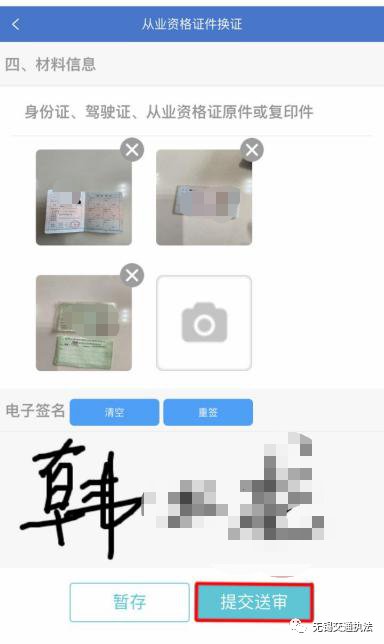The image size is (384, 644).
Task: Open the green certificate thumbnail
Action: click(x=84, y=323)
